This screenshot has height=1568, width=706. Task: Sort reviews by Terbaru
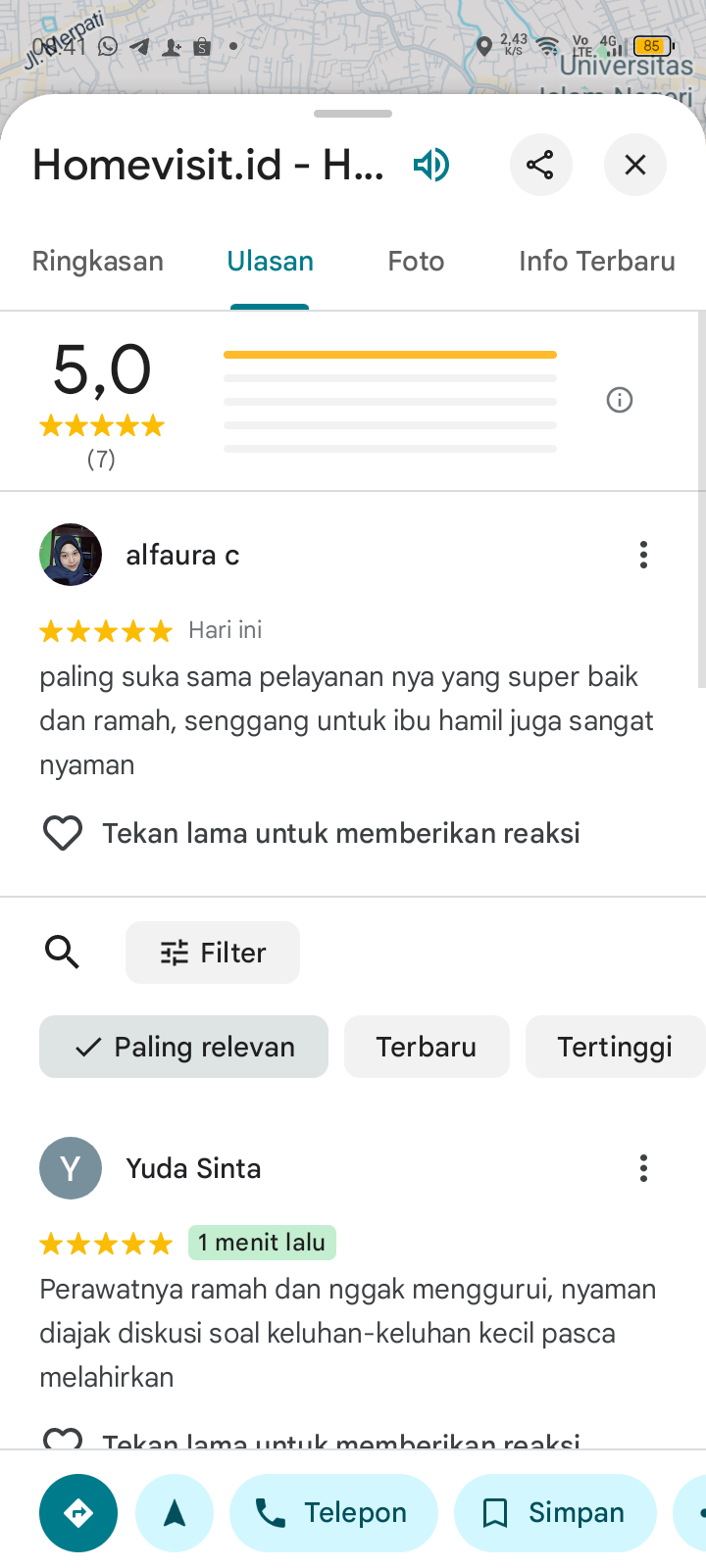coord(427,1047)
